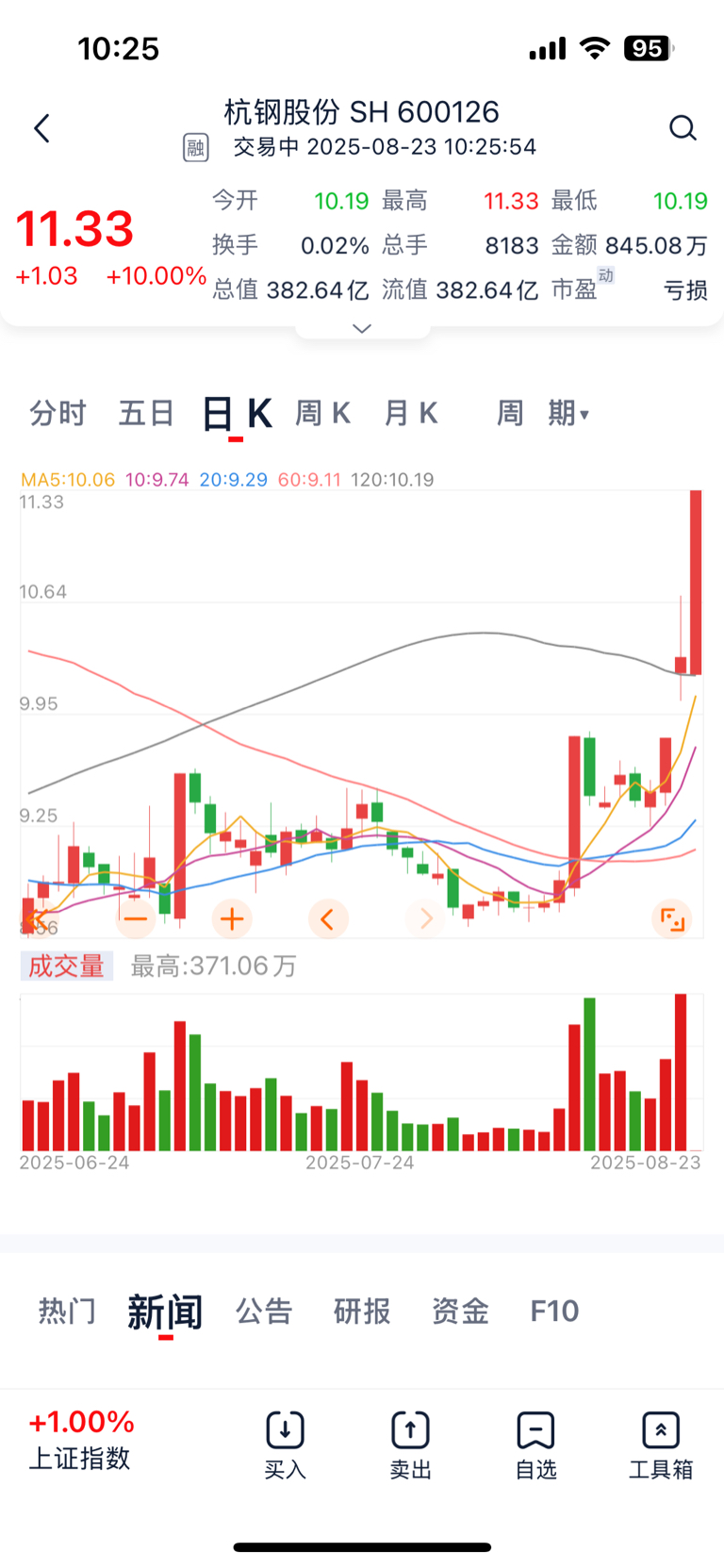Open the 公告 tab
Image resolution: width=724 pixels, height=1568 pixels.
[264, 1312]
